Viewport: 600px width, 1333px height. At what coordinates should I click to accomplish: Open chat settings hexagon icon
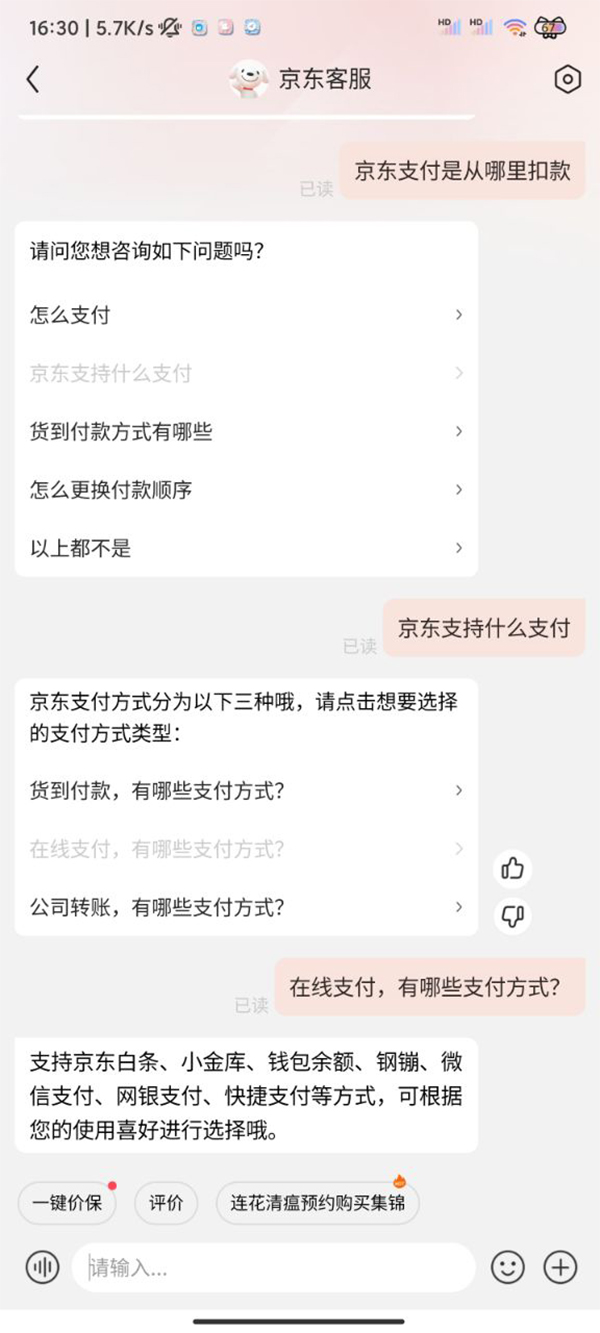567,80
